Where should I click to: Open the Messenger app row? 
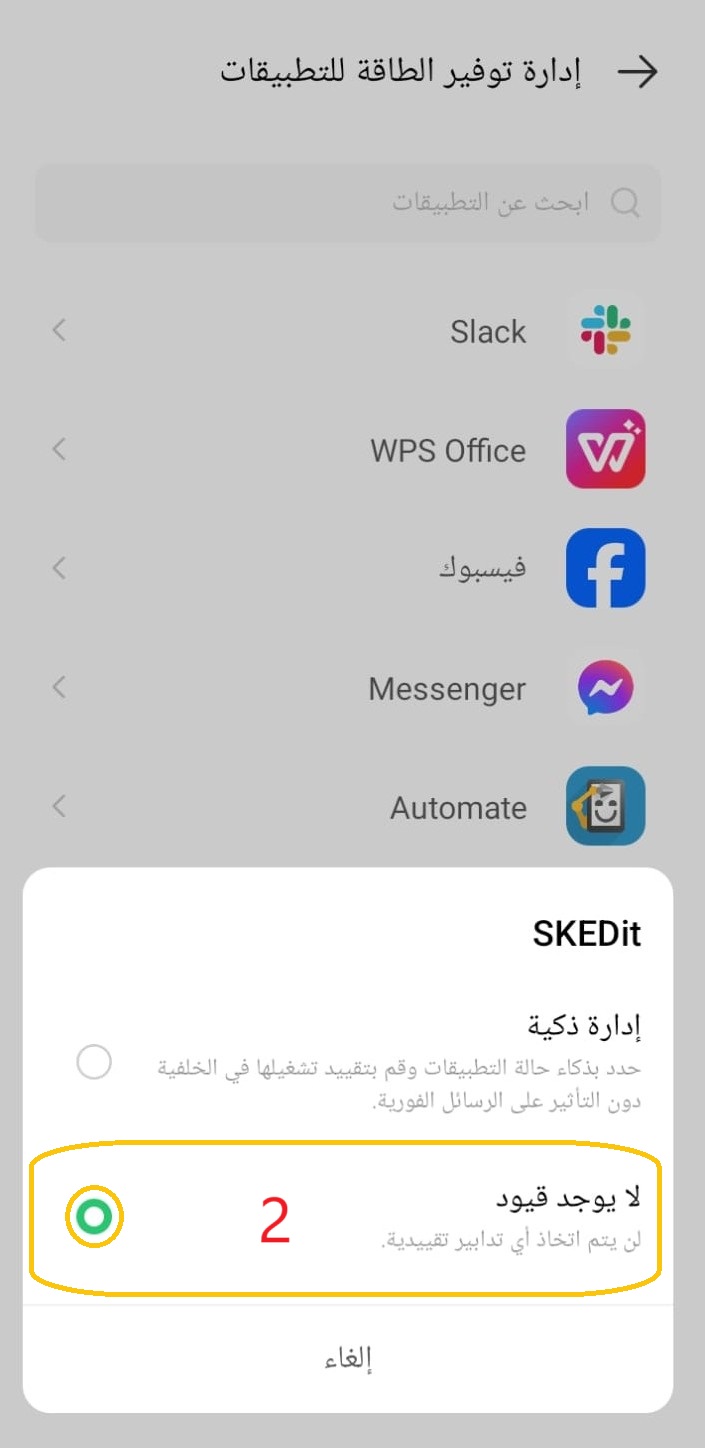(348, 688)
